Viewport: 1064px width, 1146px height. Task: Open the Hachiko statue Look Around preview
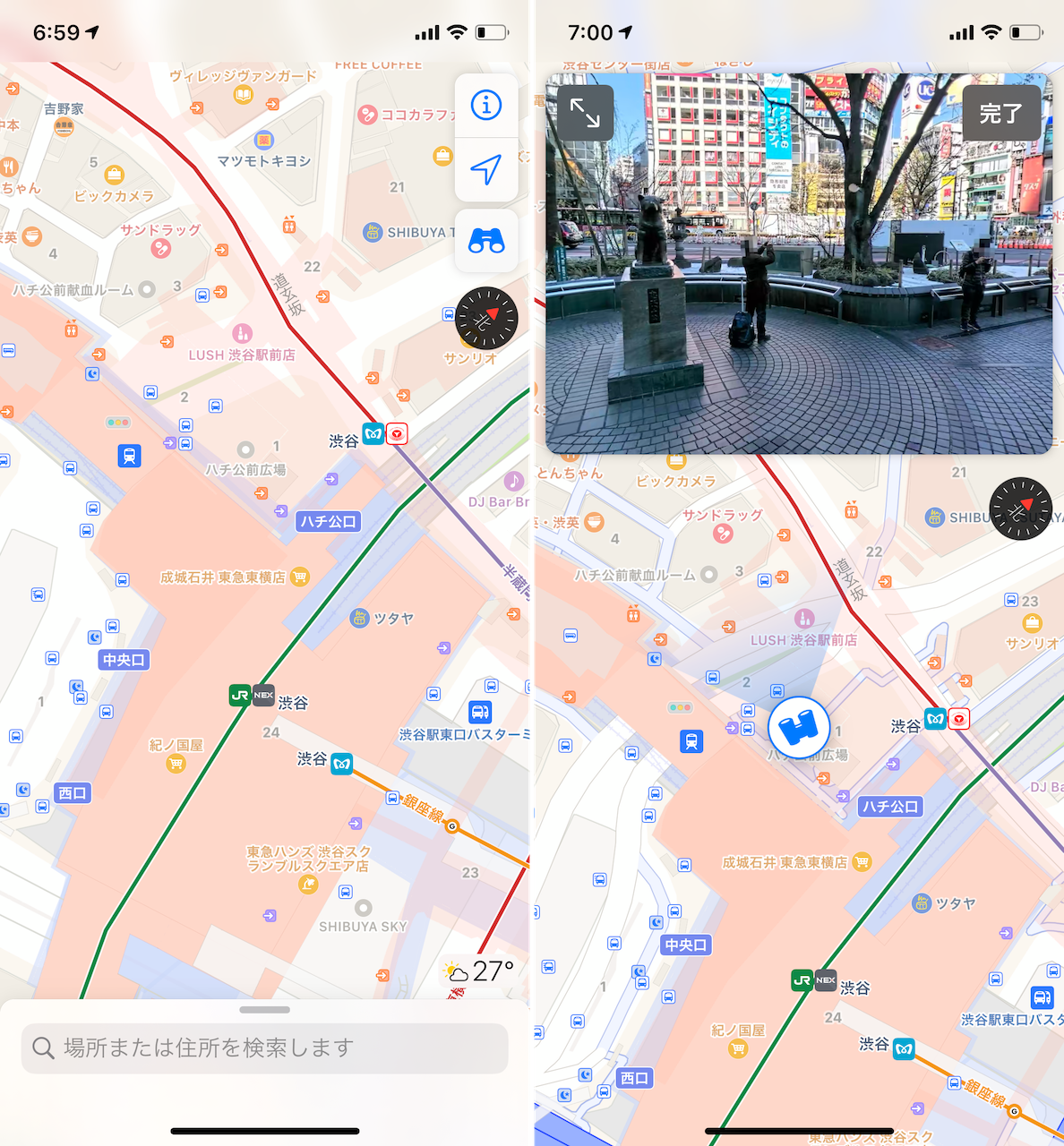(798, 264)
